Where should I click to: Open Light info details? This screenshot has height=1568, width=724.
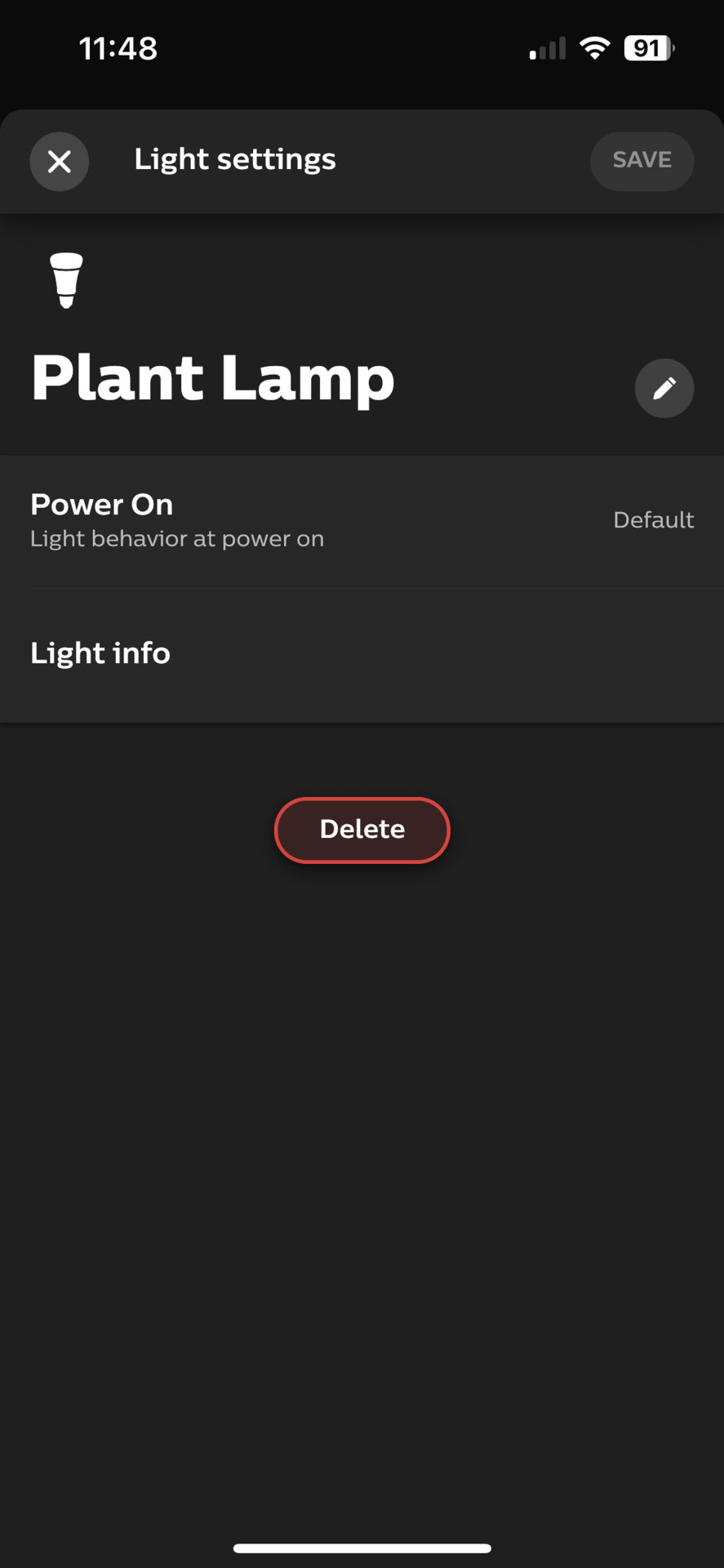(x=362, y=654)
